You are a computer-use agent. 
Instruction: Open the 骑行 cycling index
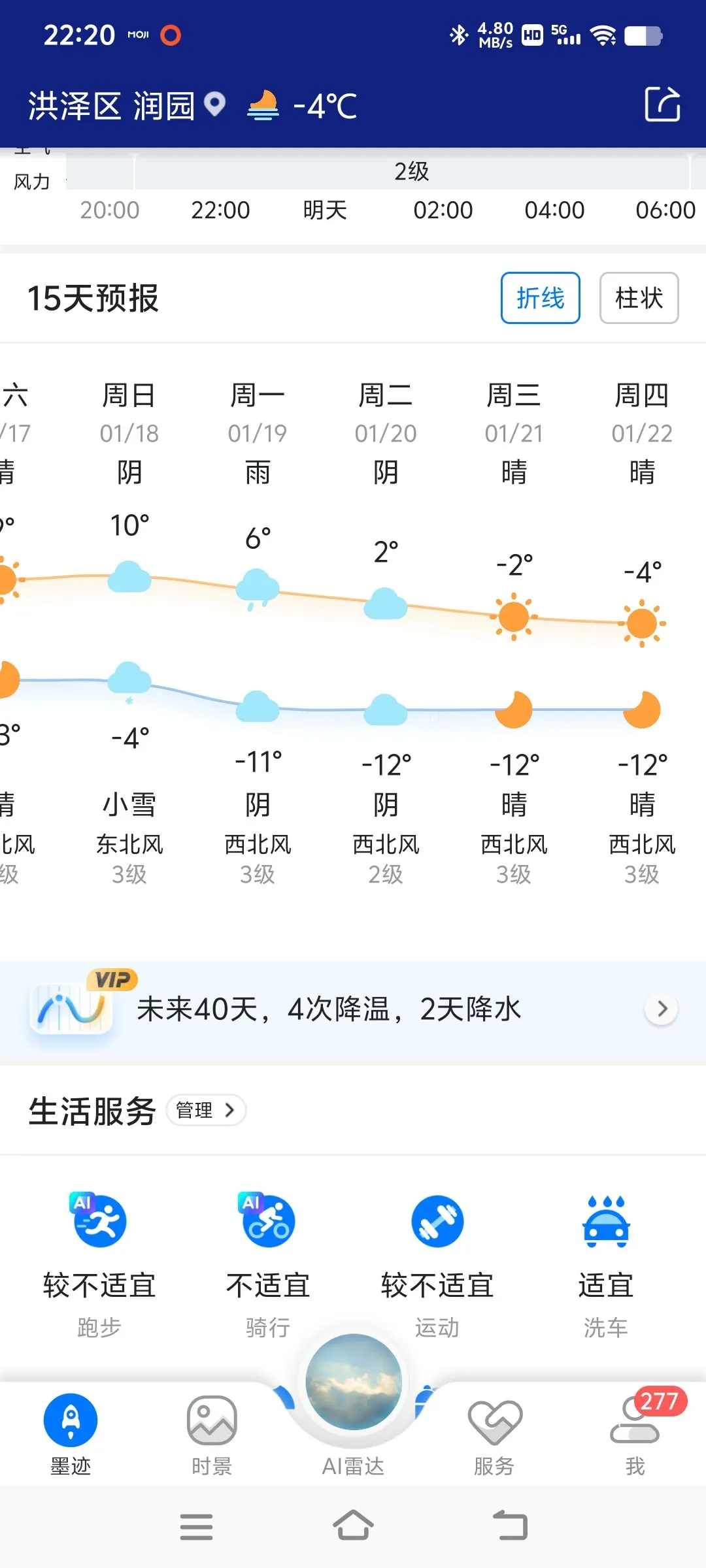[x=268, y=1261]
